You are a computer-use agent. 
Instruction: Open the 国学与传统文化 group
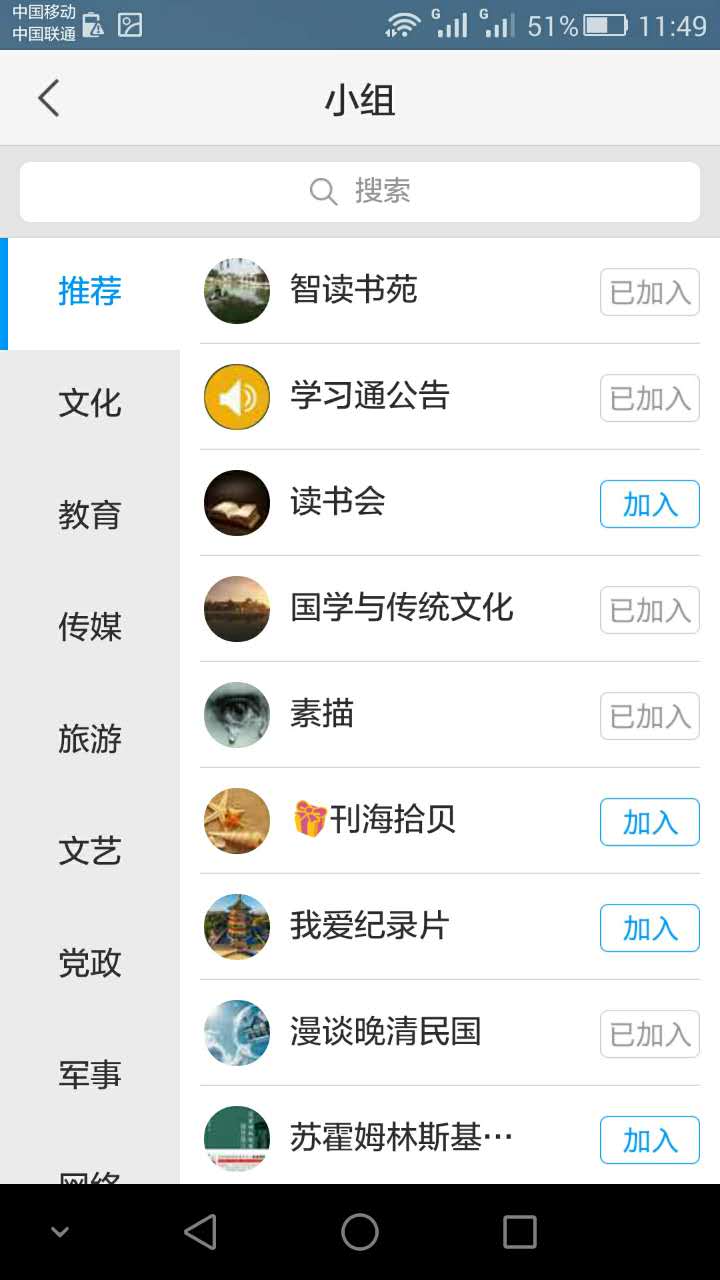(401, 609)
